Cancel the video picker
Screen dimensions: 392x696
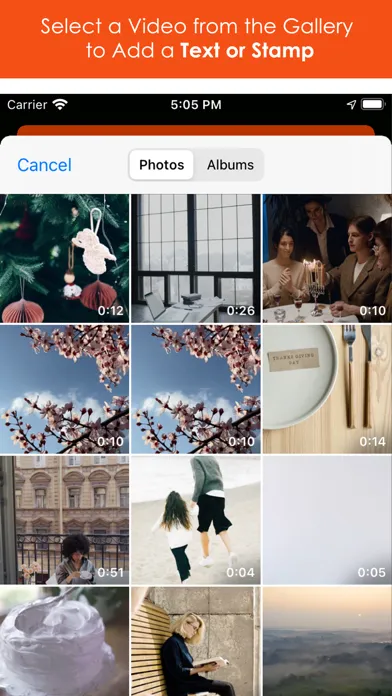coord(44,165)
